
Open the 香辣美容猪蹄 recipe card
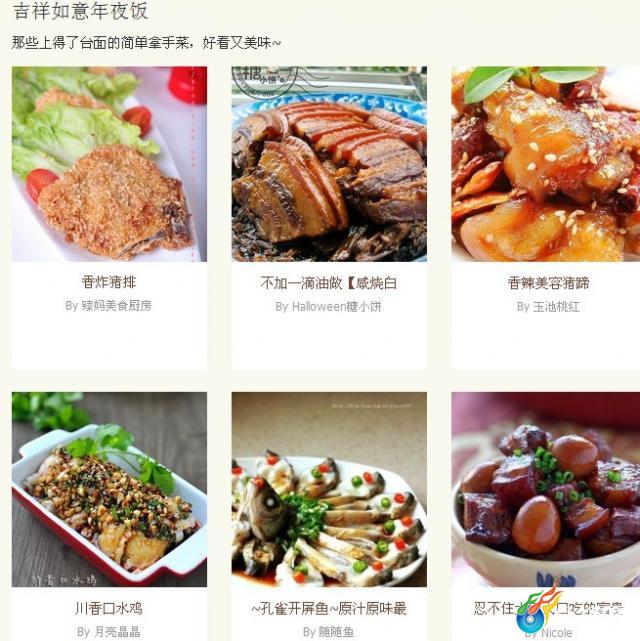click(546, 164)
